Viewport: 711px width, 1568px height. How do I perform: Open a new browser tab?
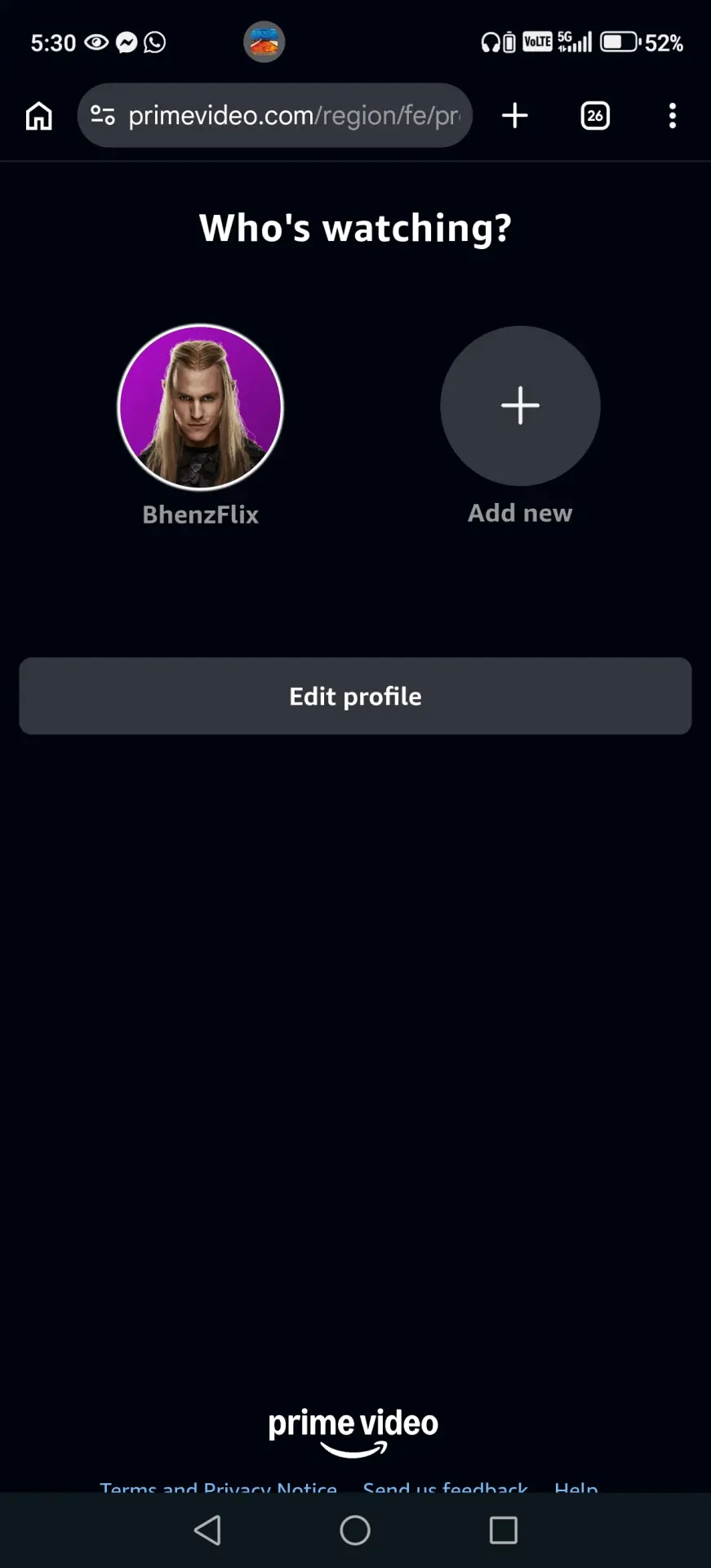coord(514,115)
